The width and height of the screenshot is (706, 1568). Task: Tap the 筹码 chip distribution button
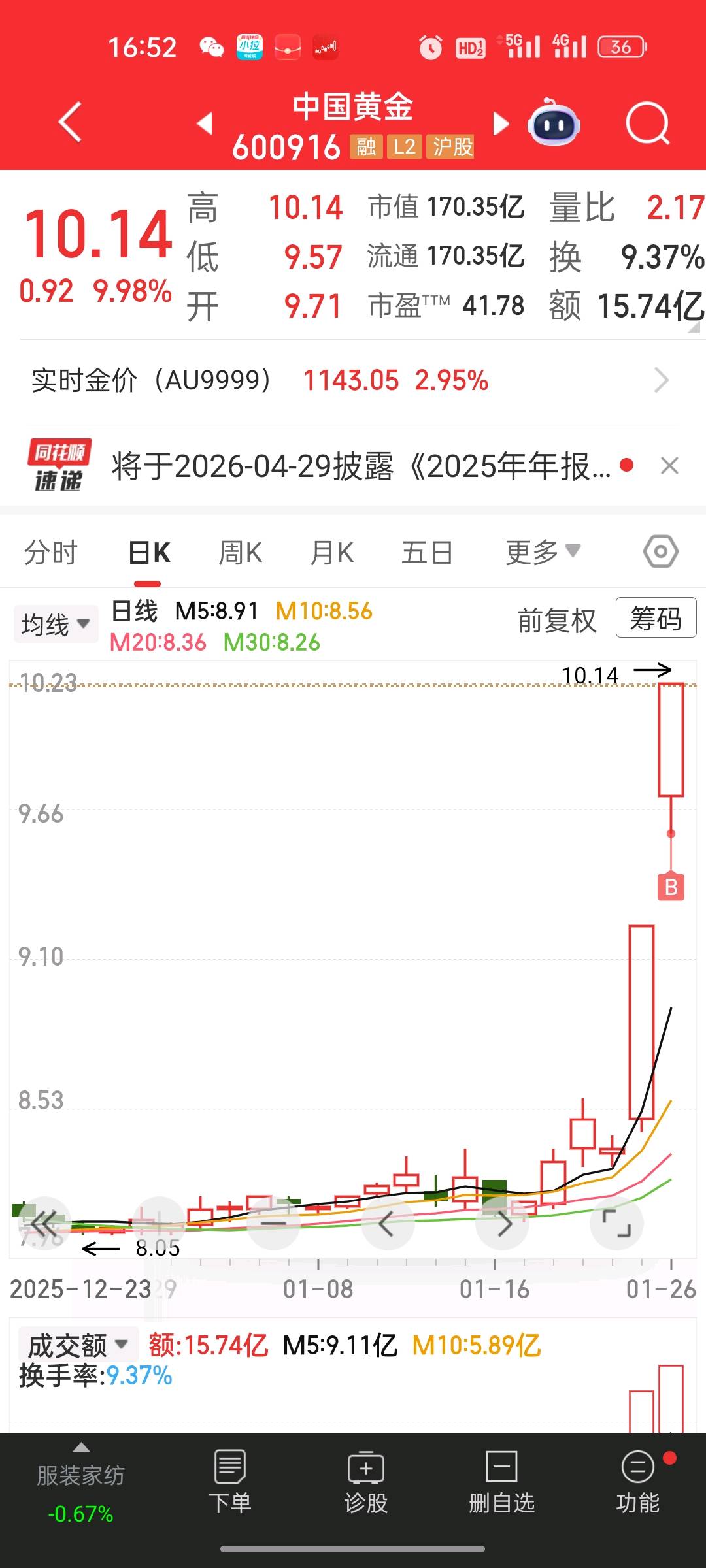pyautogui.click(x=656, y=618)
